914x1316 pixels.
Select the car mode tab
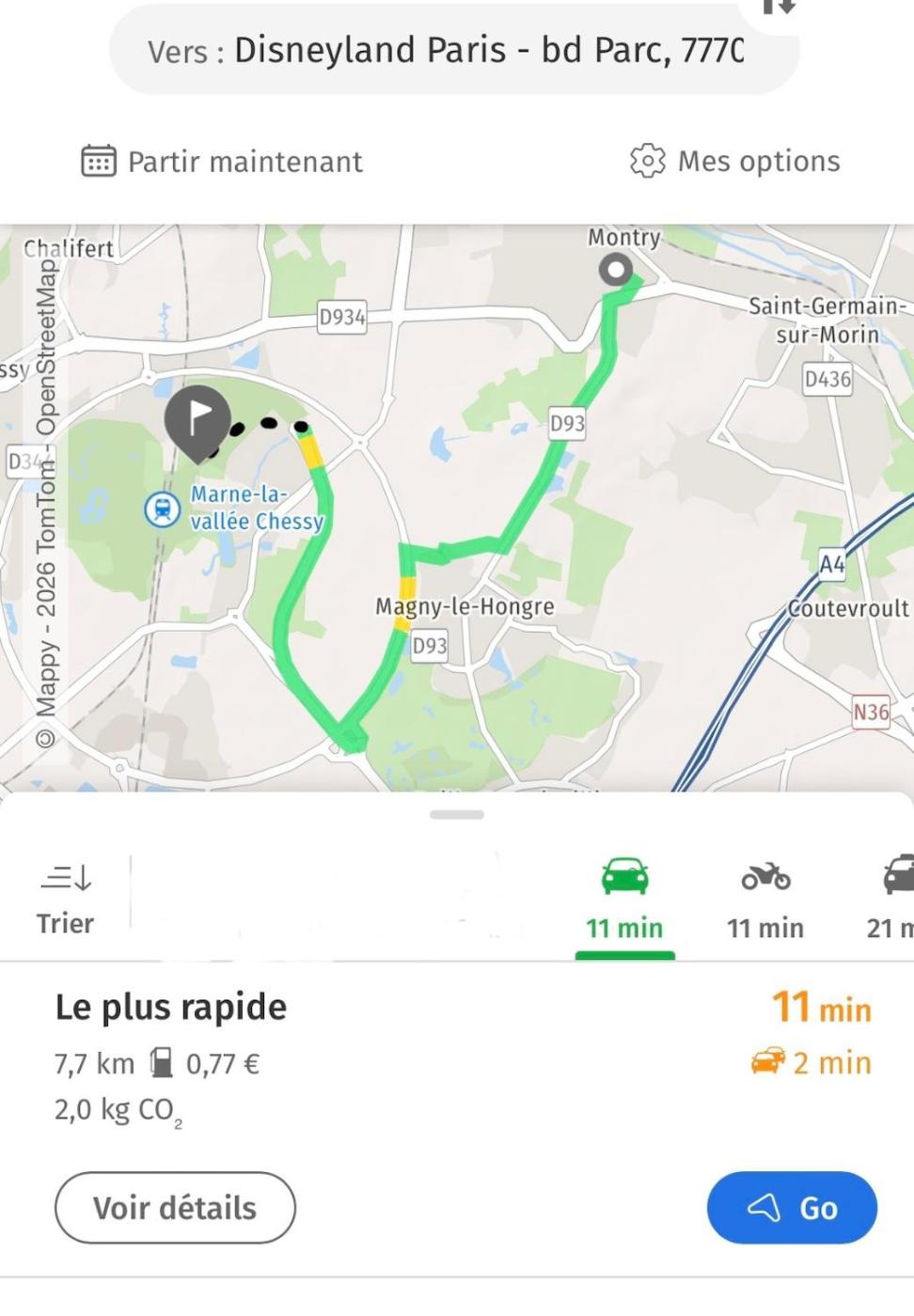tap(624, 900)
